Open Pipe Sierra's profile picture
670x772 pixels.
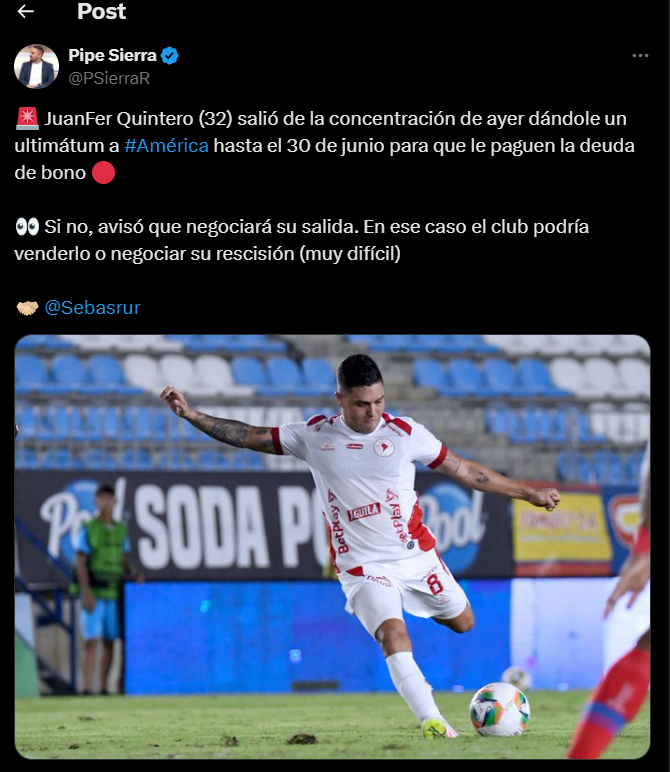[36, 66]
